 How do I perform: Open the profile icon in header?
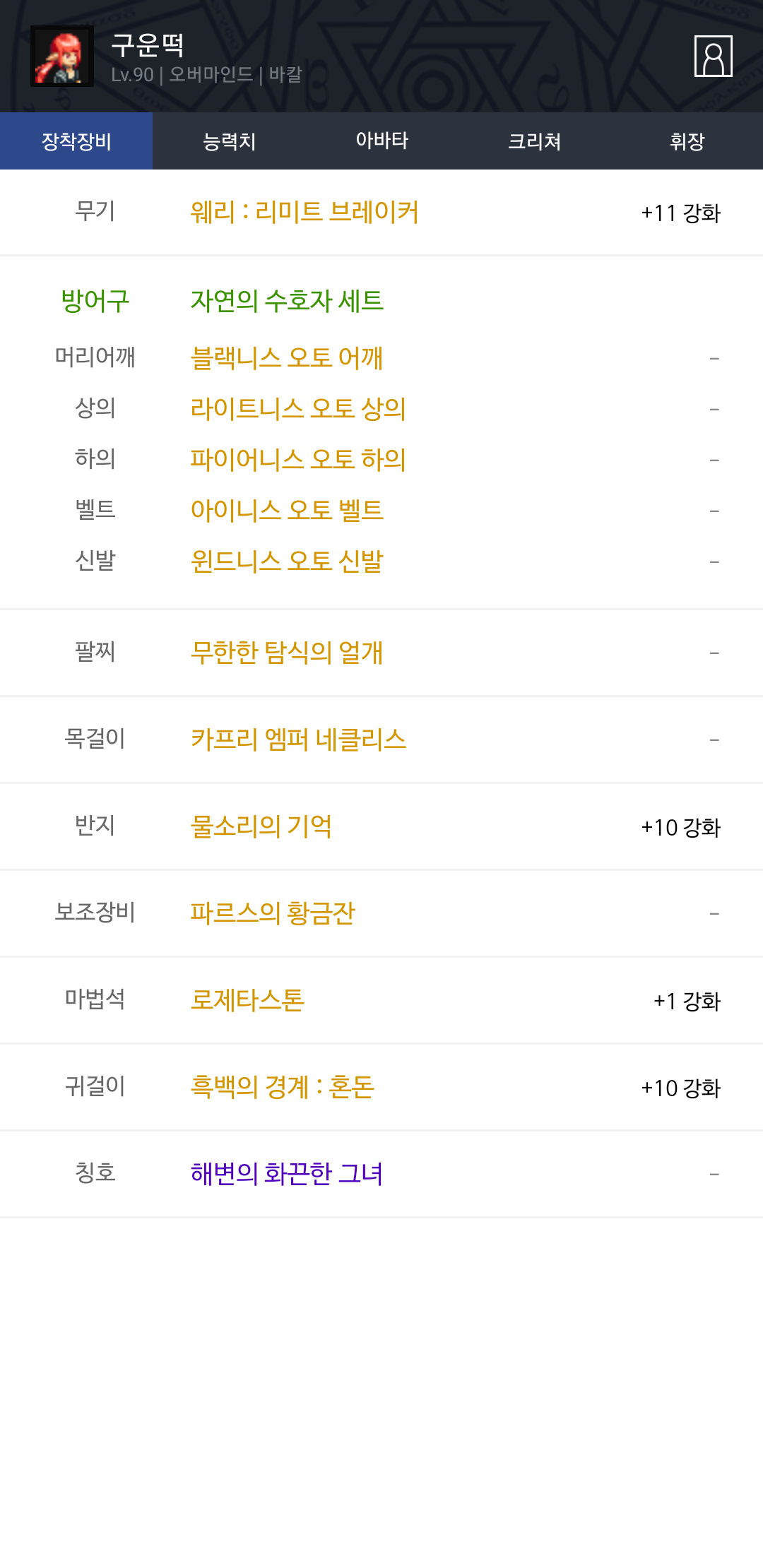coord(713,56)
